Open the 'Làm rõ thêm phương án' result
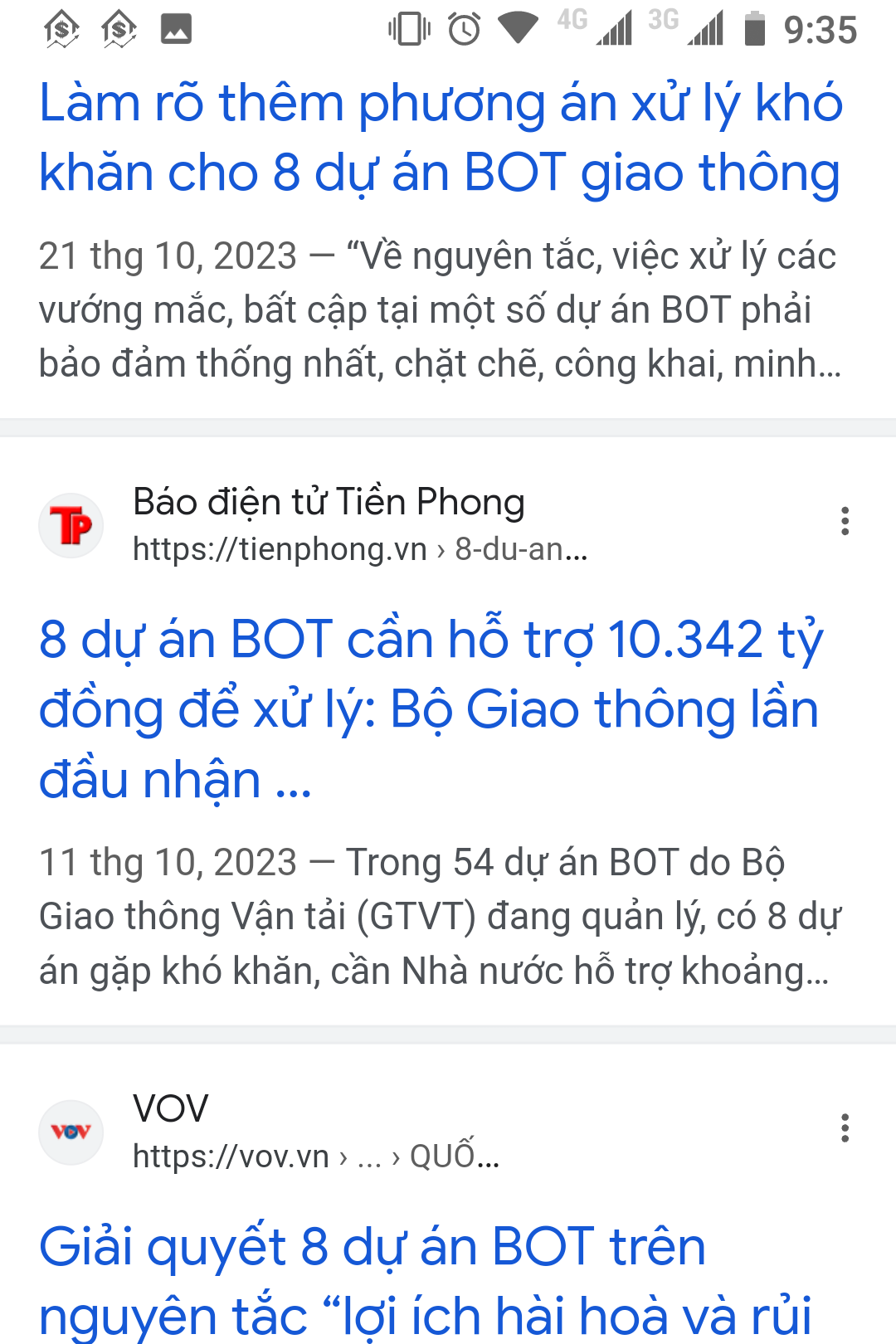The image size is (896, 1344). 440,138
